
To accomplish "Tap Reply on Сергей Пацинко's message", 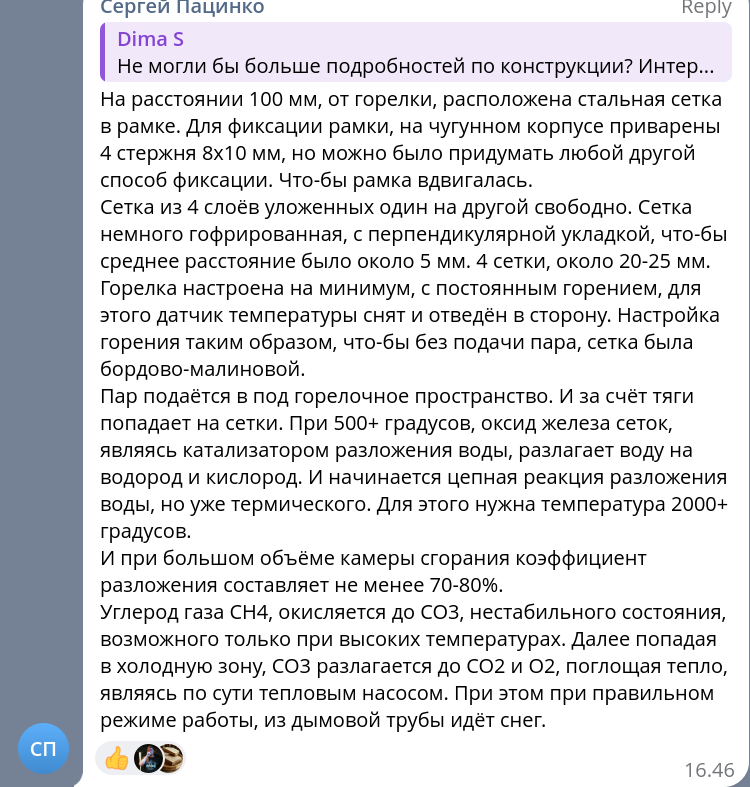I will (706, 8).
